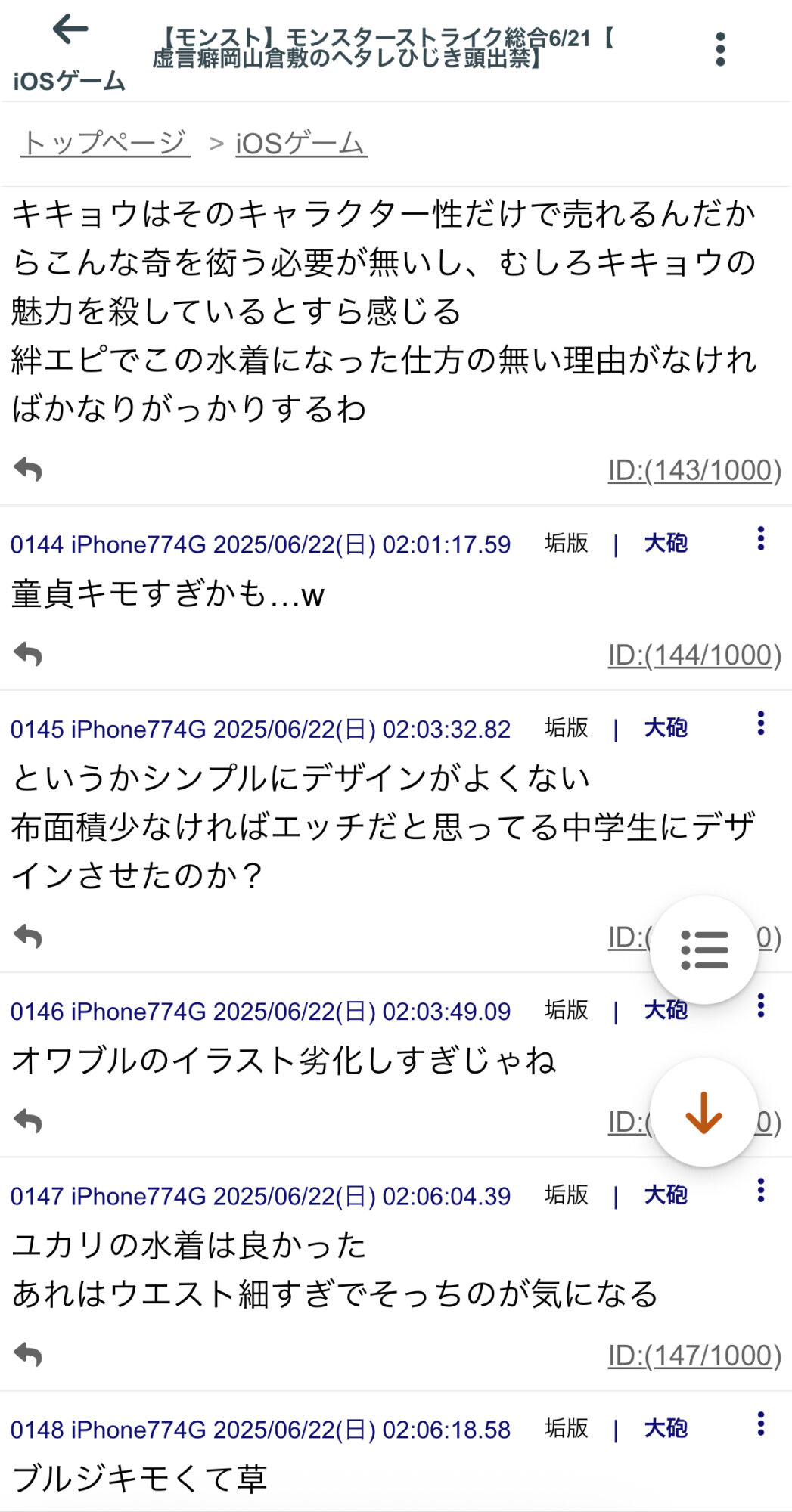The width and height of the screenshot is (792, 1512).
Task: Open the floating list menu button
Action: point(704,950)
